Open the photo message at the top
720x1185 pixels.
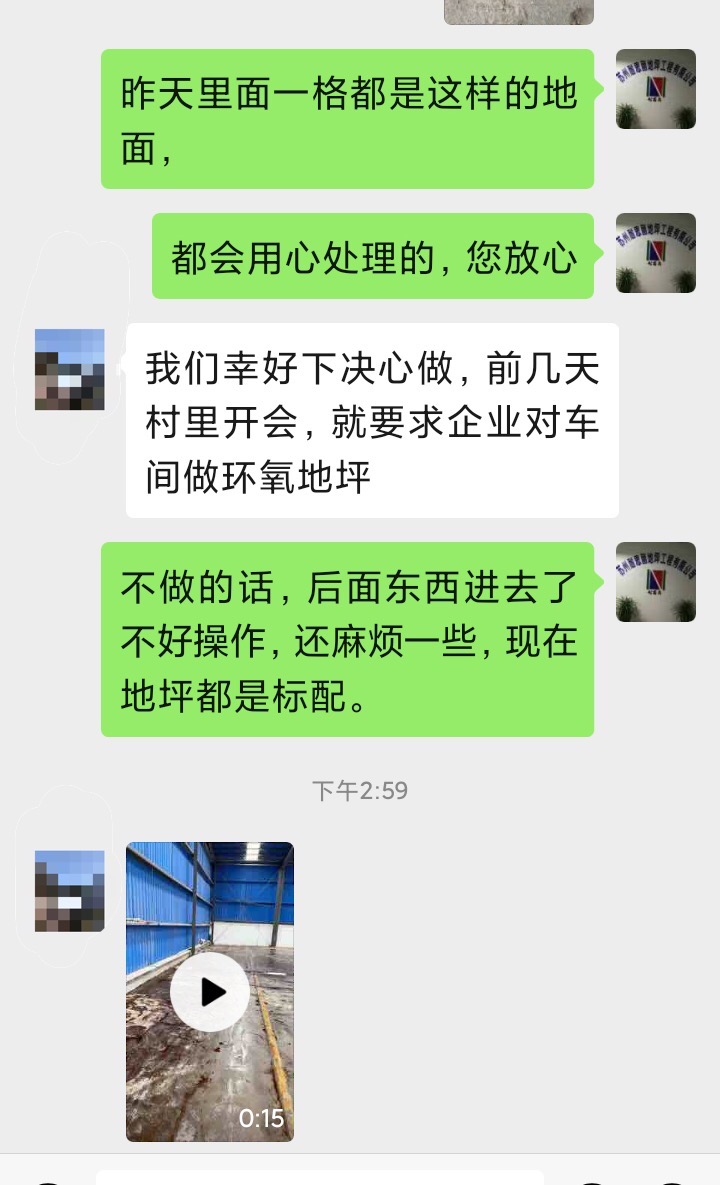pyautogui.click(x=518, y=11)
